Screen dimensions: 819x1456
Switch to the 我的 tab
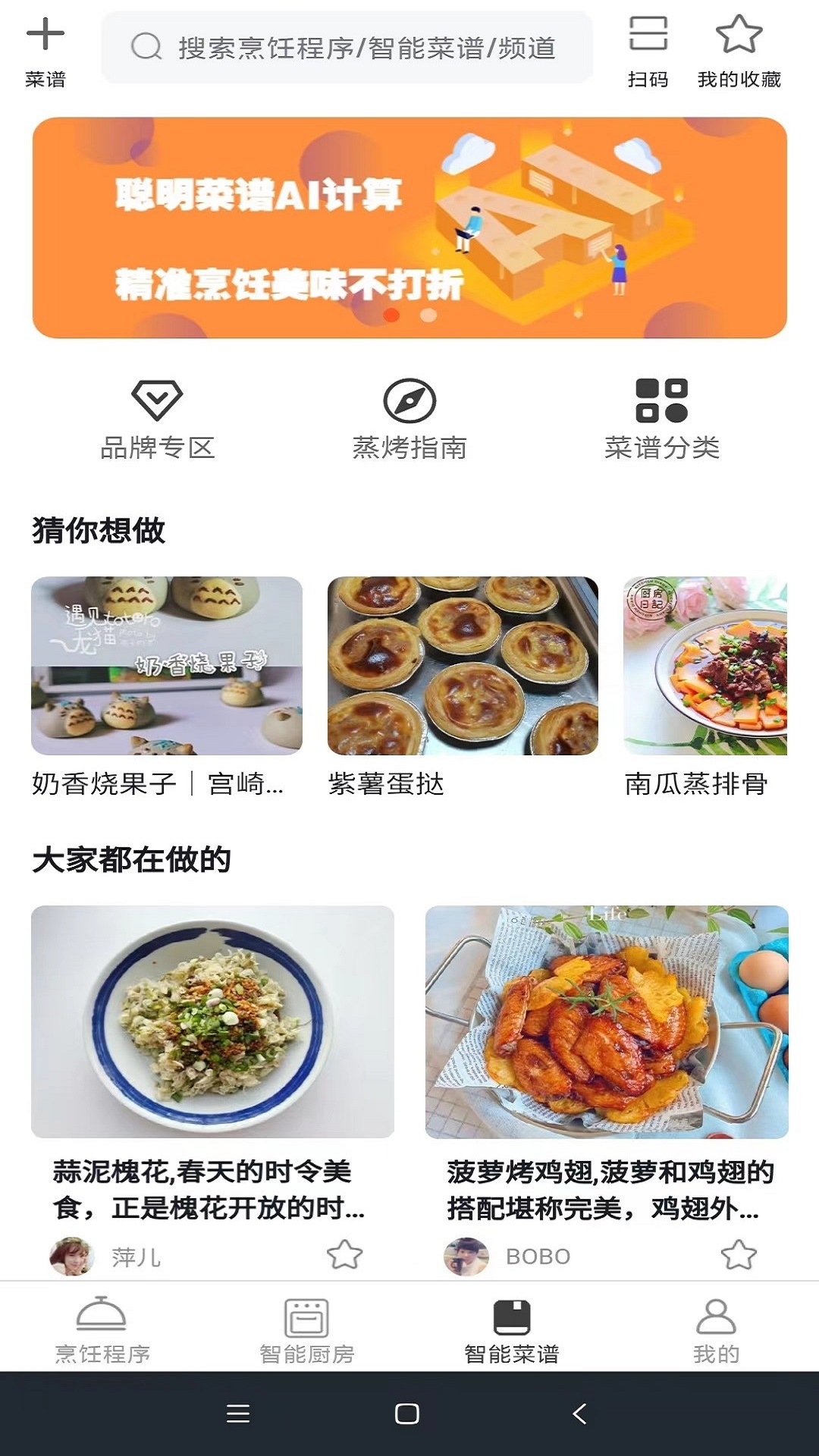point(714,1335)
